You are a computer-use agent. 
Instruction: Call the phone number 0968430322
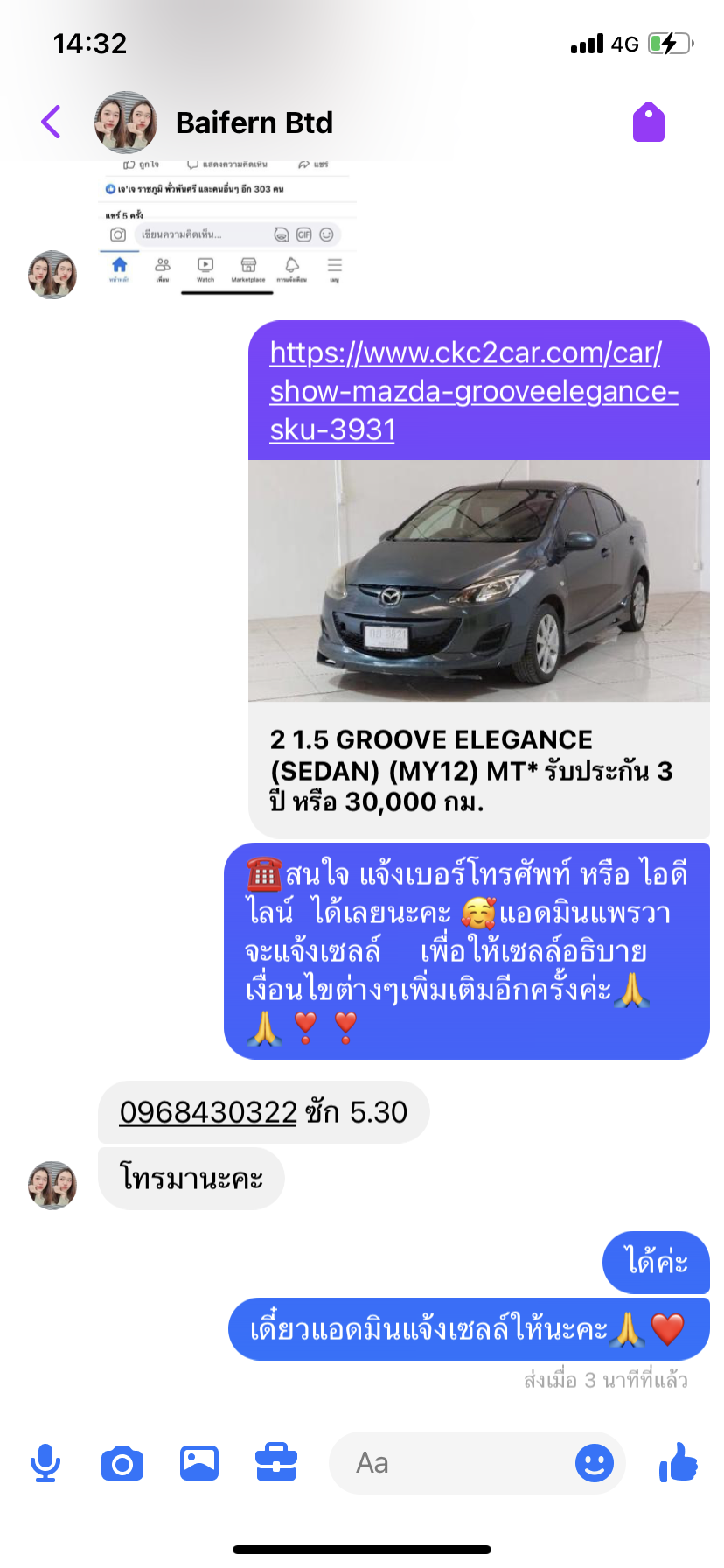(208, 1112)
